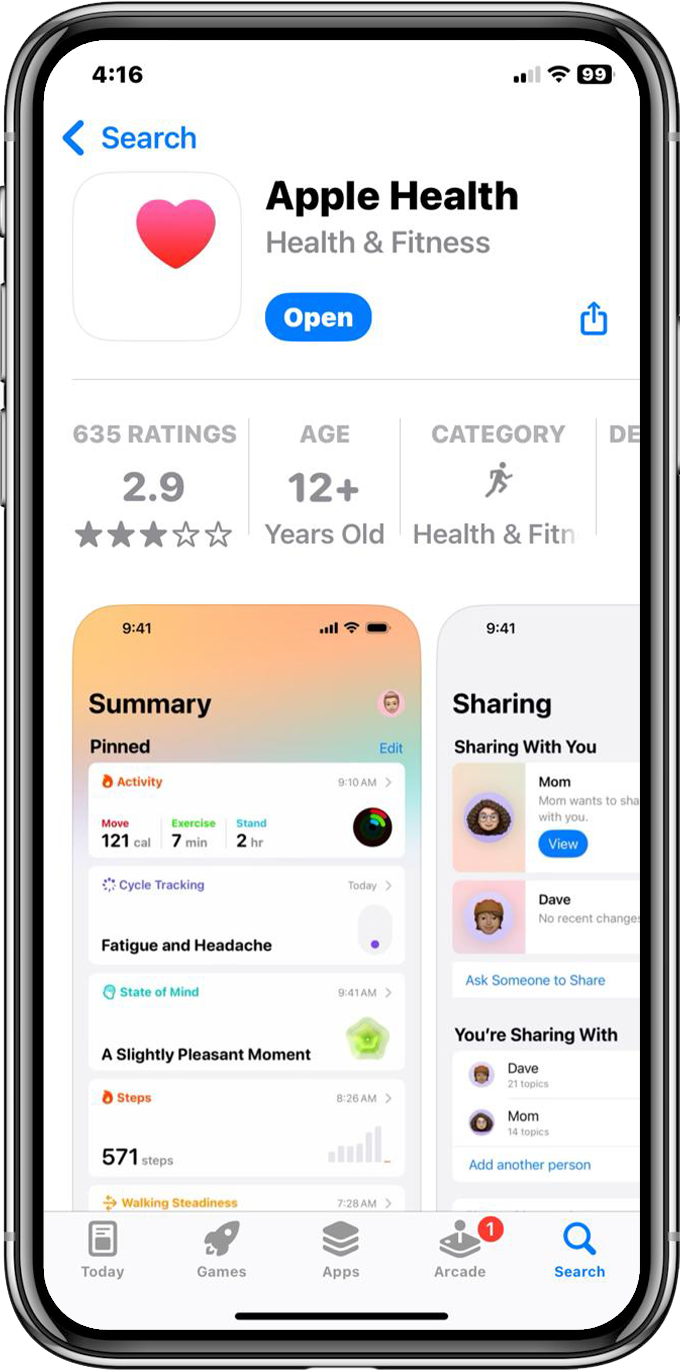Select the Search tab
The image size is (680, 1370).
[x=579, y=1250]
